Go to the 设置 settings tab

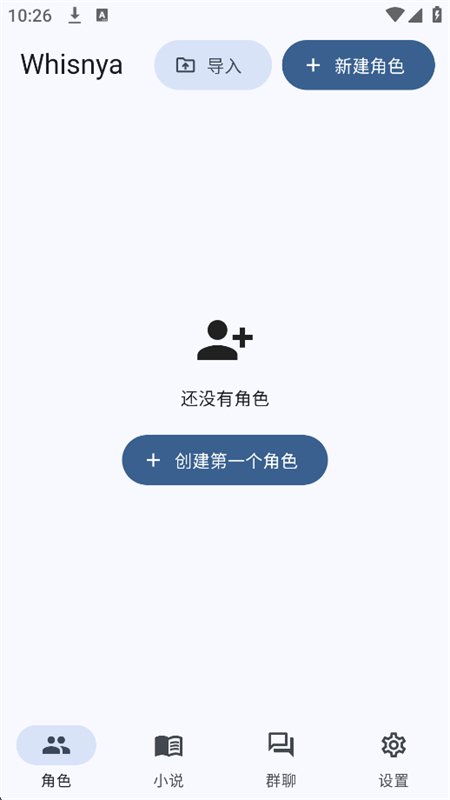click(x=393, y=758)
